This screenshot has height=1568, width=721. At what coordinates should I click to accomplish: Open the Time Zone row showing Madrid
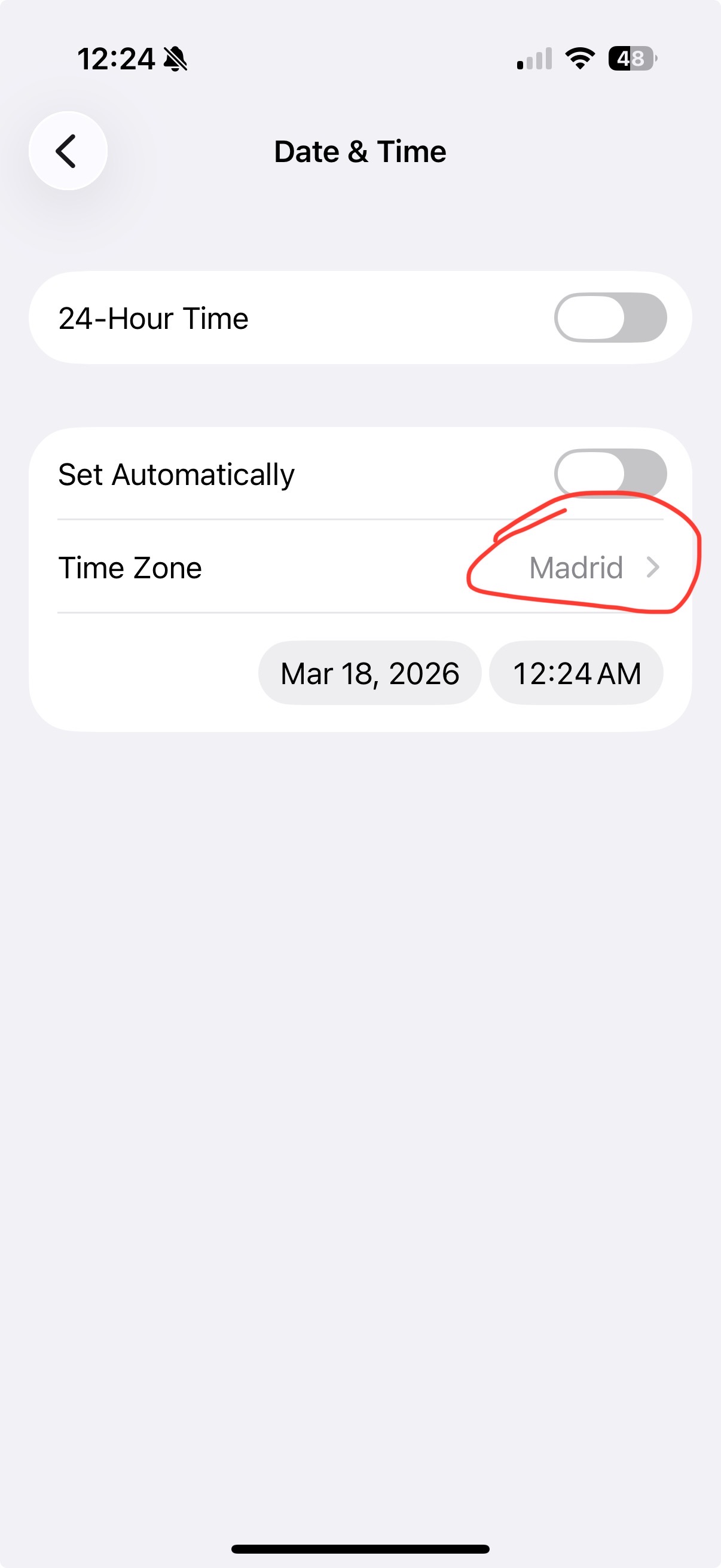[360, 568]
